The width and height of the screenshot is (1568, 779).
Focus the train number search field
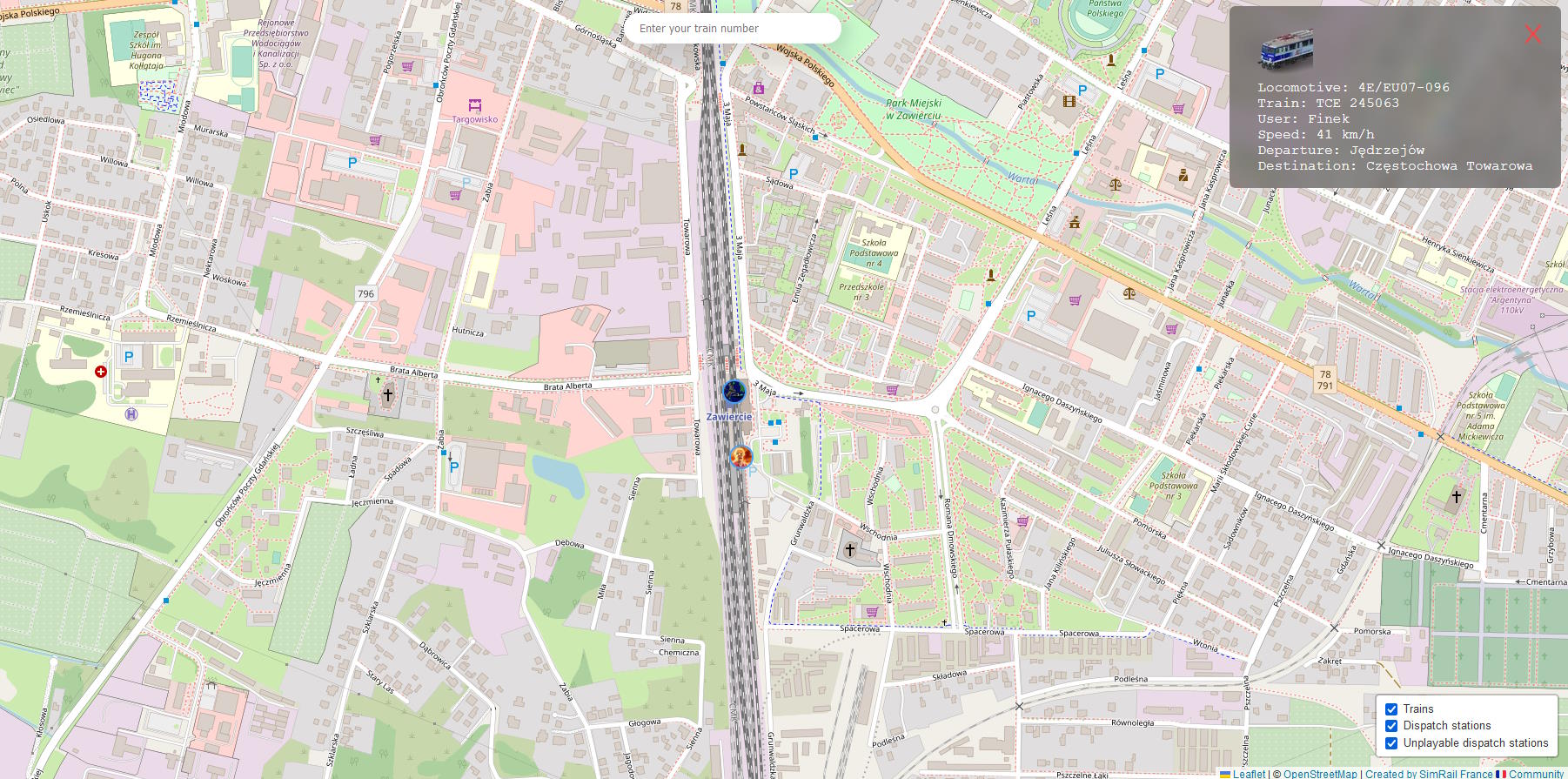pyautogui.click(x=733, y=29)
